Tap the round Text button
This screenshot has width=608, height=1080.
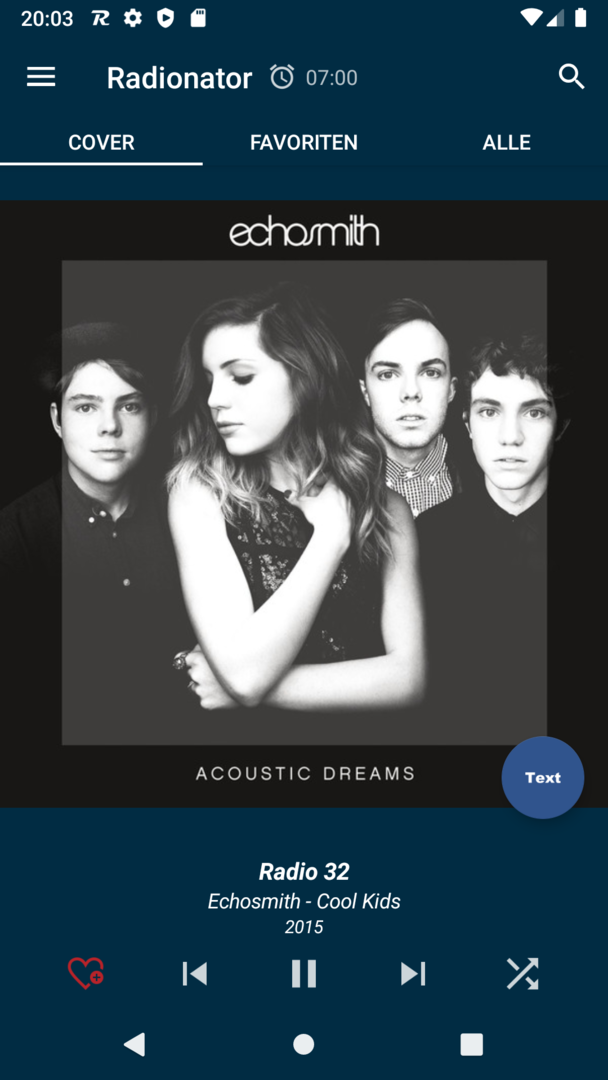point(542,777)
